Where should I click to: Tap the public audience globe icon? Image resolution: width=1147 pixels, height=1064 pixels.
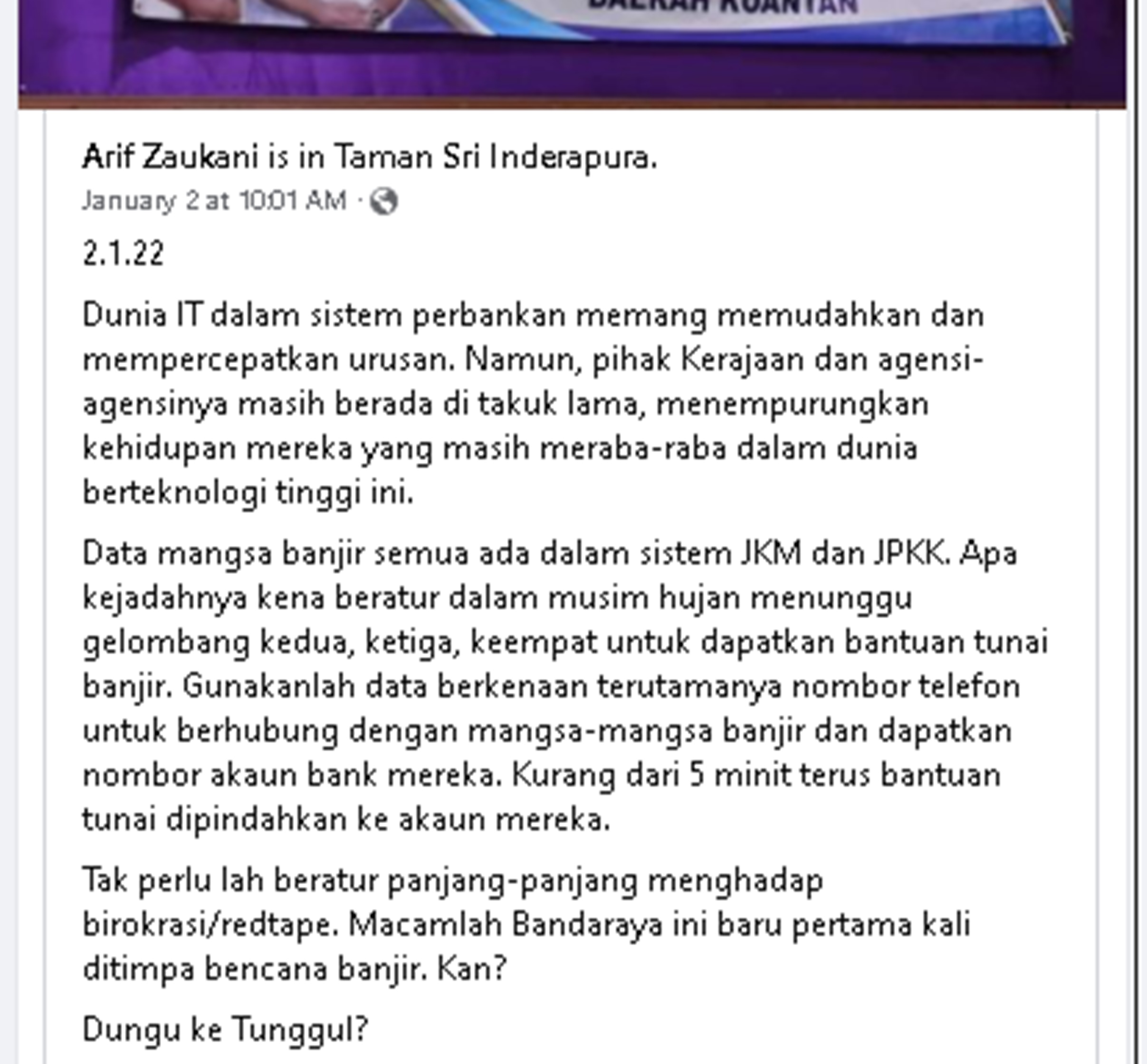(383, 201)
